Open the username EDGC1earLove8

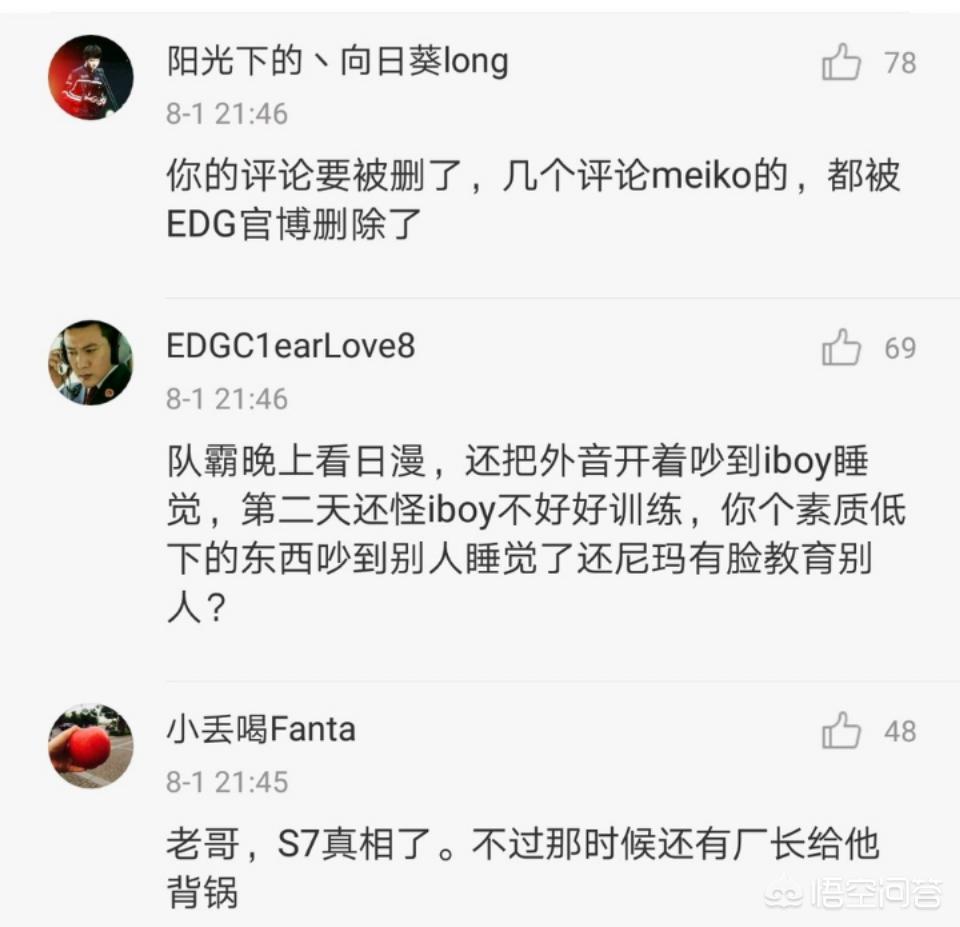290,347
